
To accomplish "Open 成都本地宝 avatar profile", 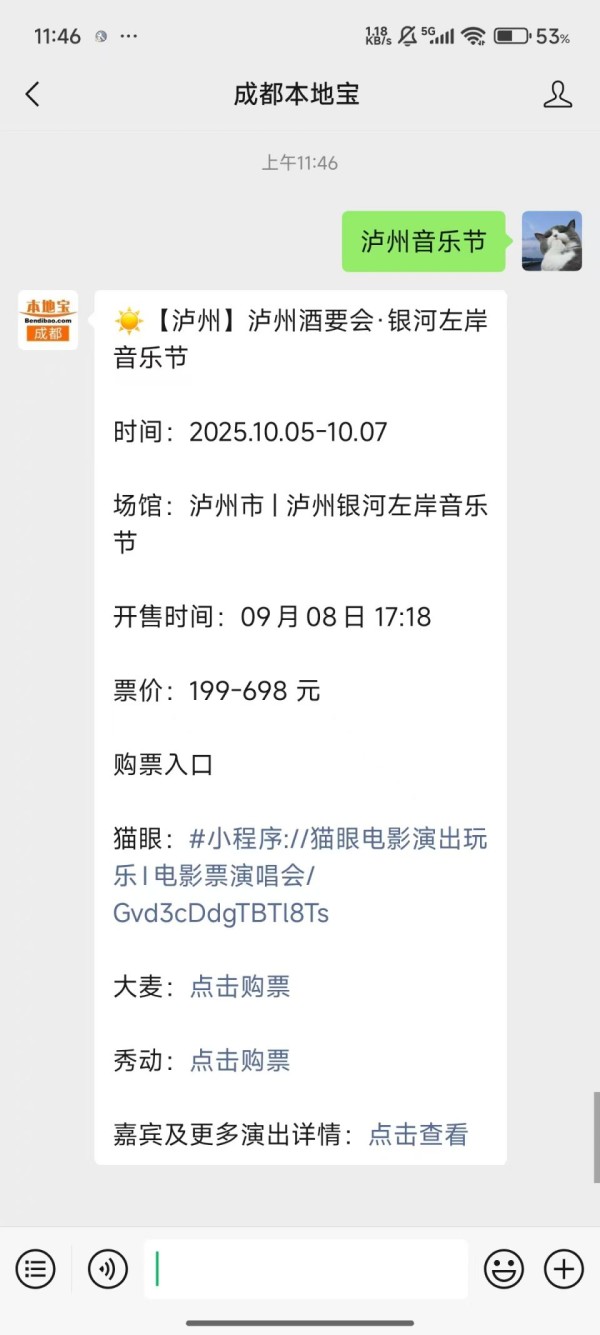I will pos(48,320).
